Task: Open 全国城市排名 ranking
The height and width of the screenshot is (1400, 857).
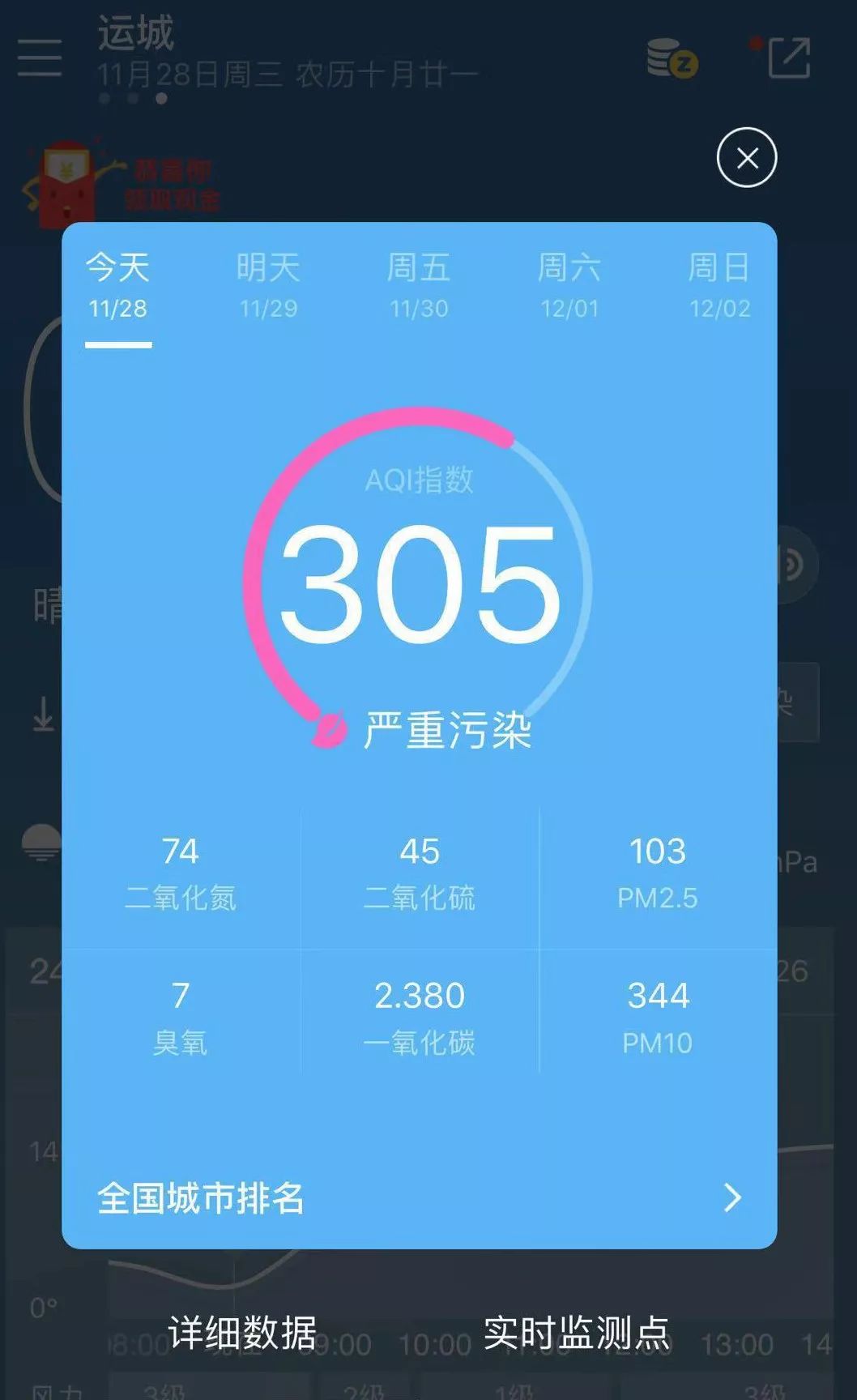Action: click(419, 1197)
